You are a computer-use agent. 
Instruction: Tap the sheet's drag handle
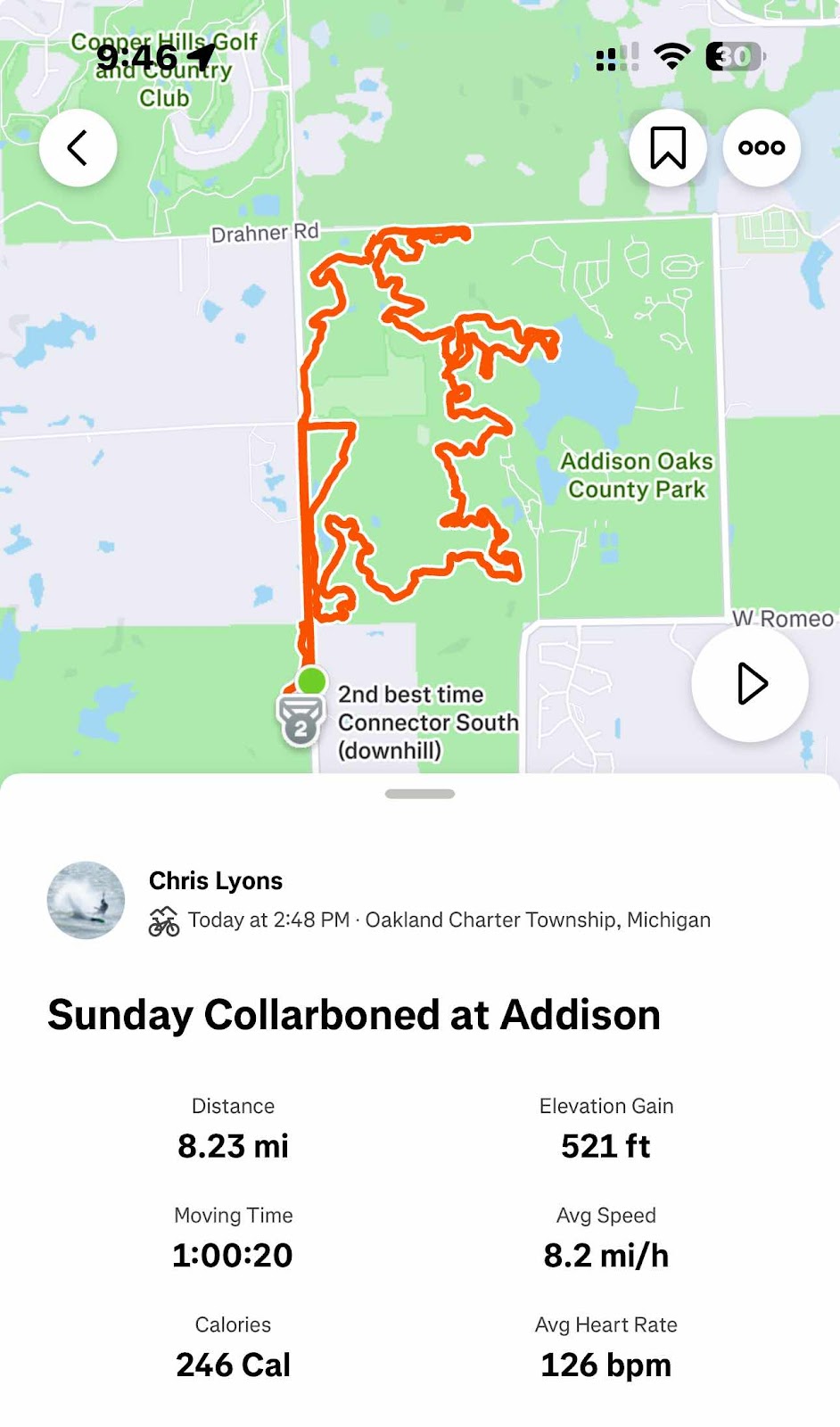click(420, 794)
